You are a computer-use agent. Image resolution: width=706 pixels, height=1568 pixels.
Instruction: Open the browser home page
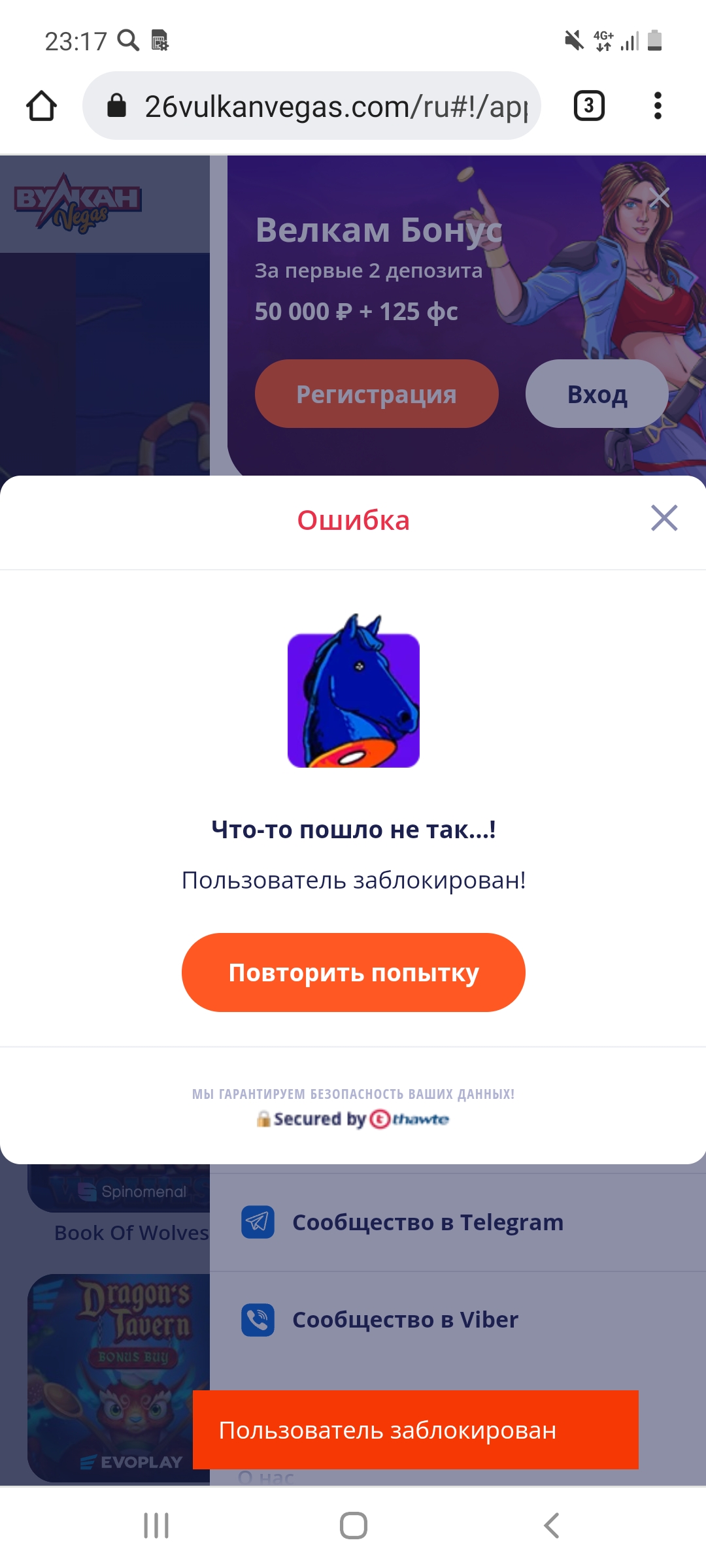coord(41,106)
